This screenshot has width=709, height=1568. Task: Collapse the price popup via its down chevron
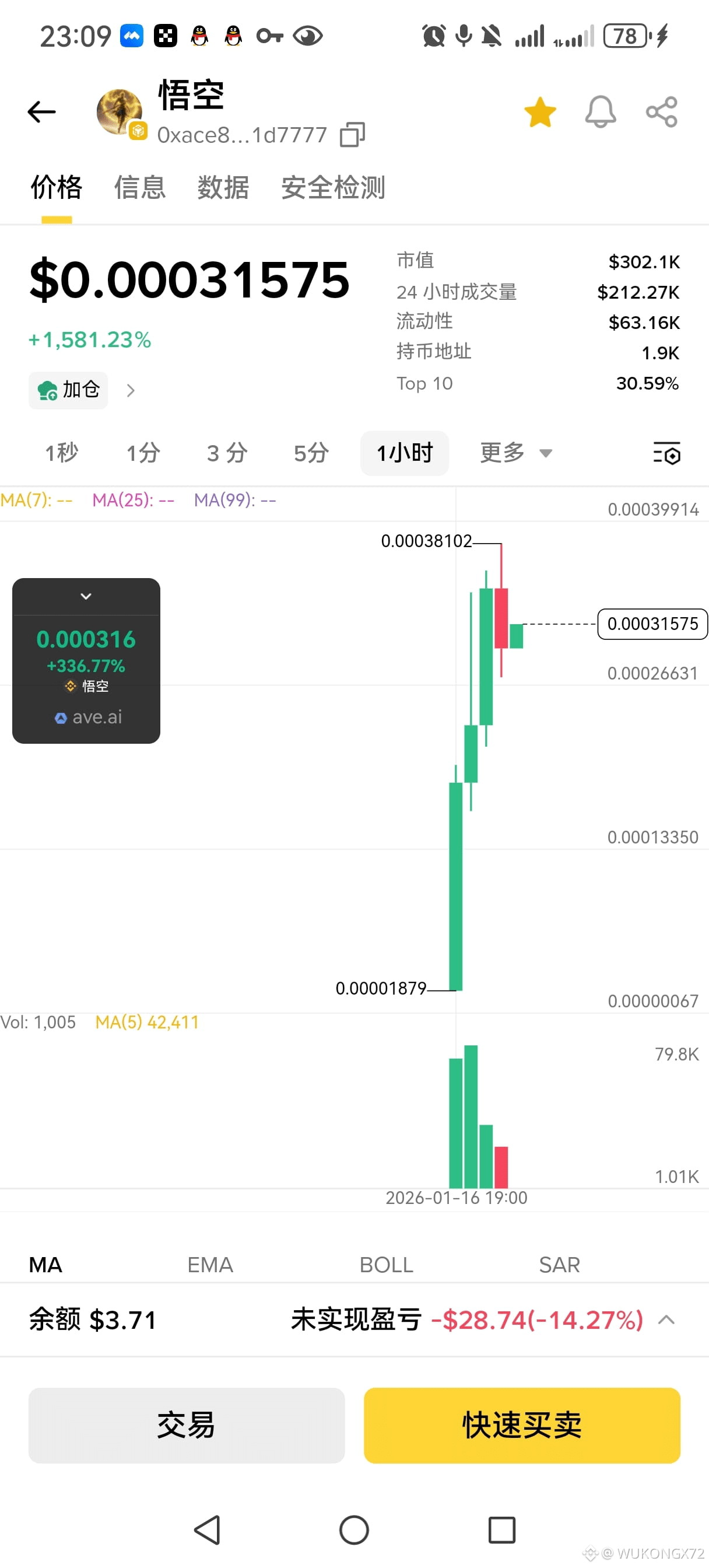coord(86,596)
